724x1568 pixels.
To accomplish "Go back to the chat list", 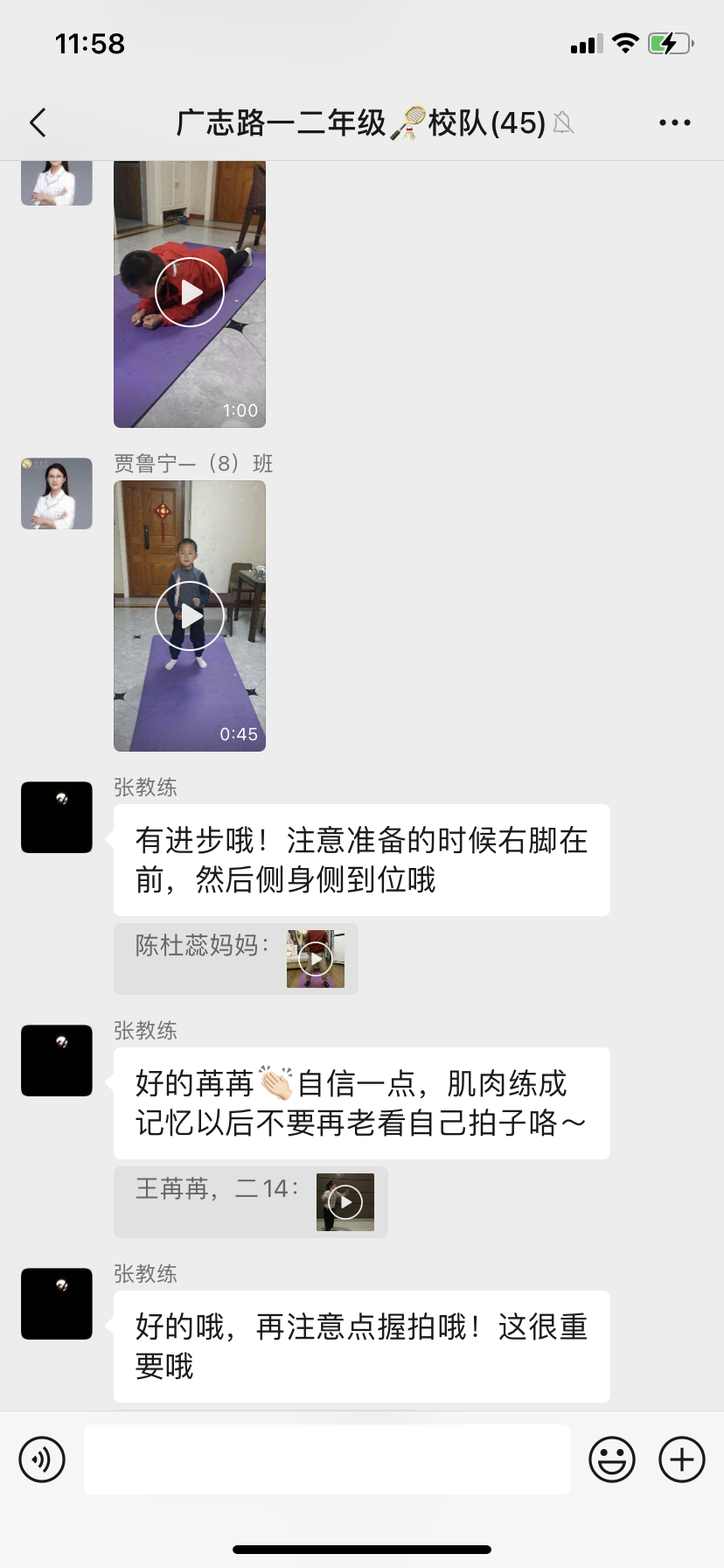I will click(38, 123).
